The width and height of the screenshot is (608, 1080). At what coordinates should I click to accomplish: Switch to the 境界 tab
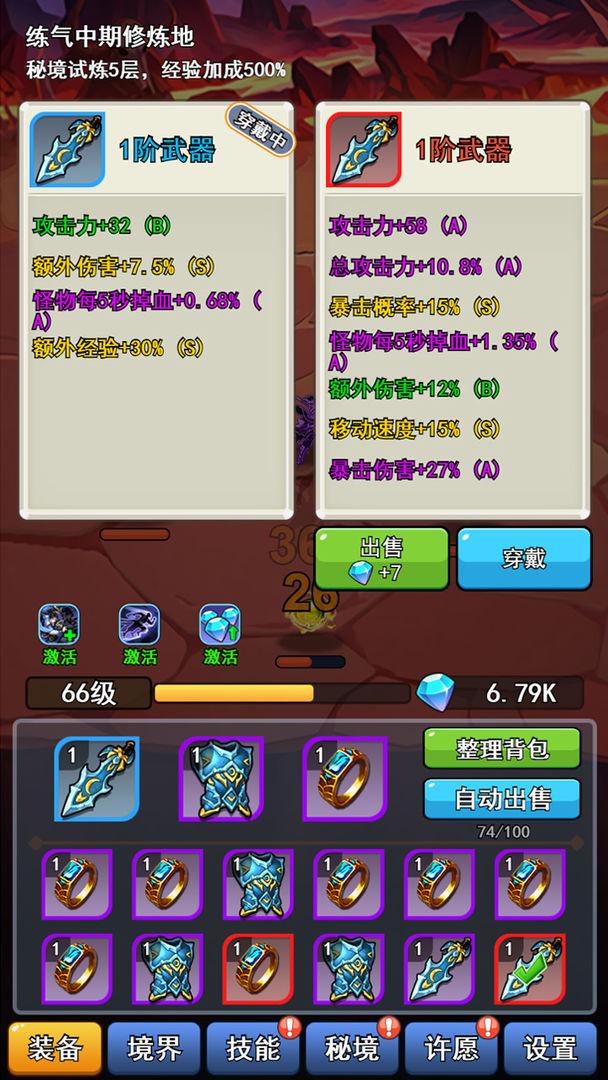click(x=154, y=1048)
